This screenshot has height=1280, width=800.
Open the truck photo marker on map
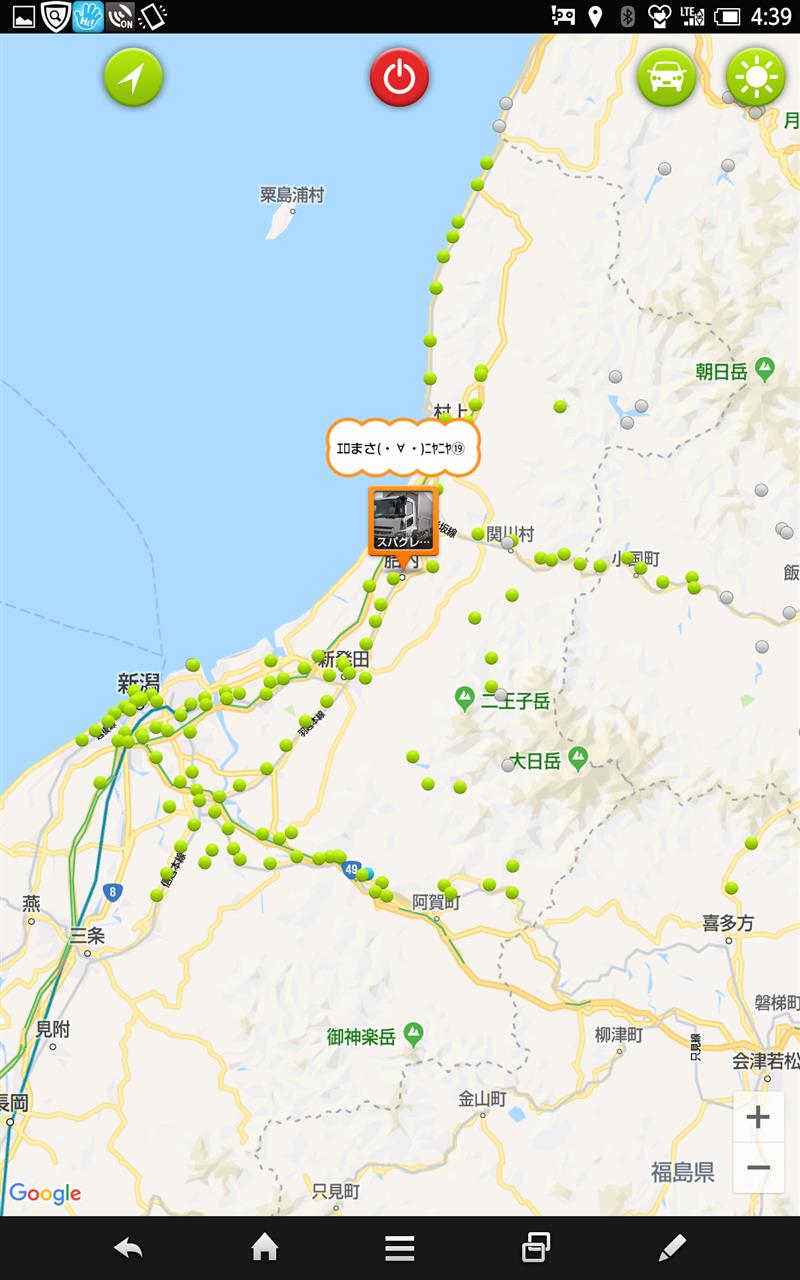point(403,520)
